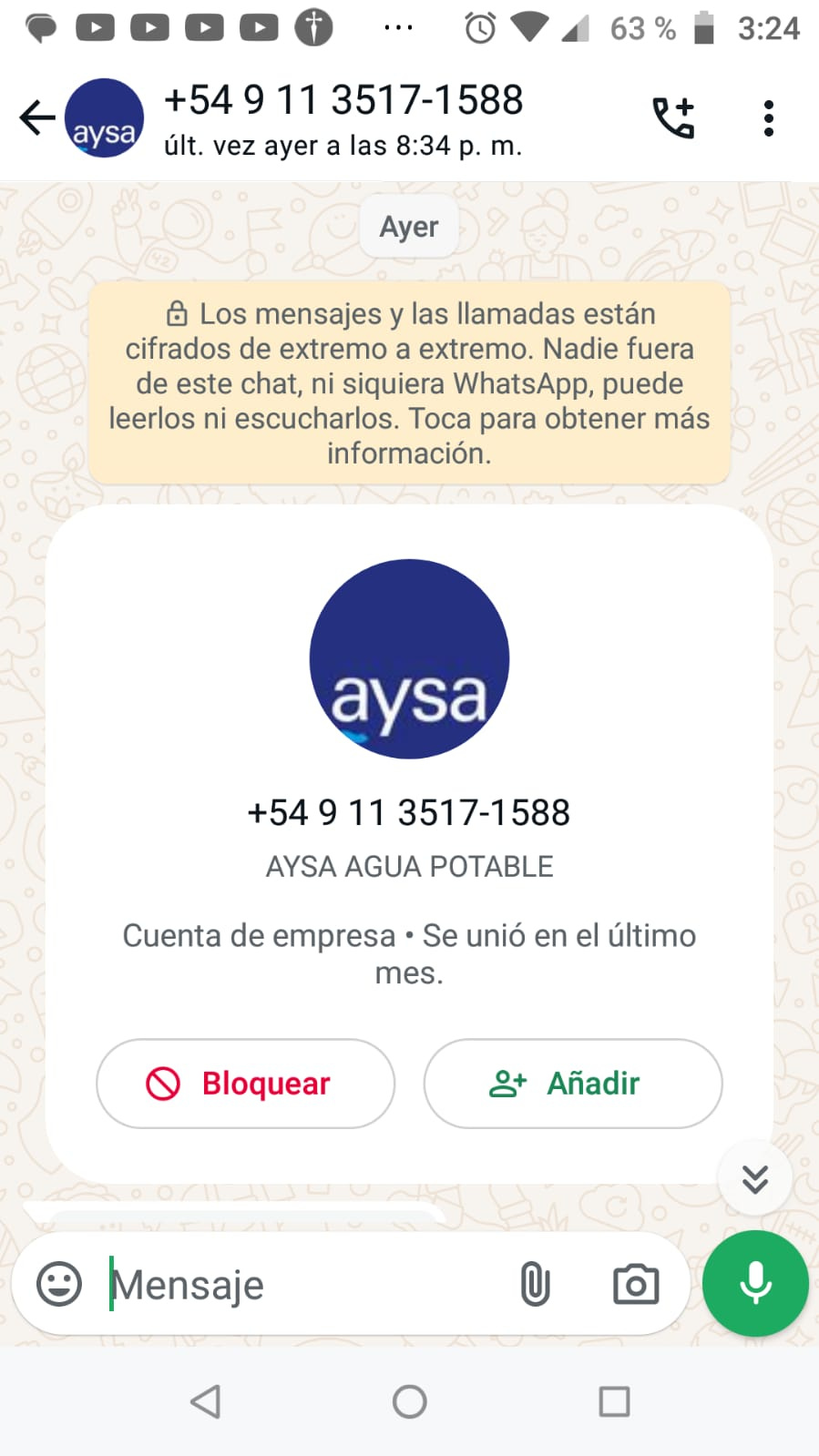Add this number to contacts with Añadir
819x1456 pixels.
pos(572,1084)
